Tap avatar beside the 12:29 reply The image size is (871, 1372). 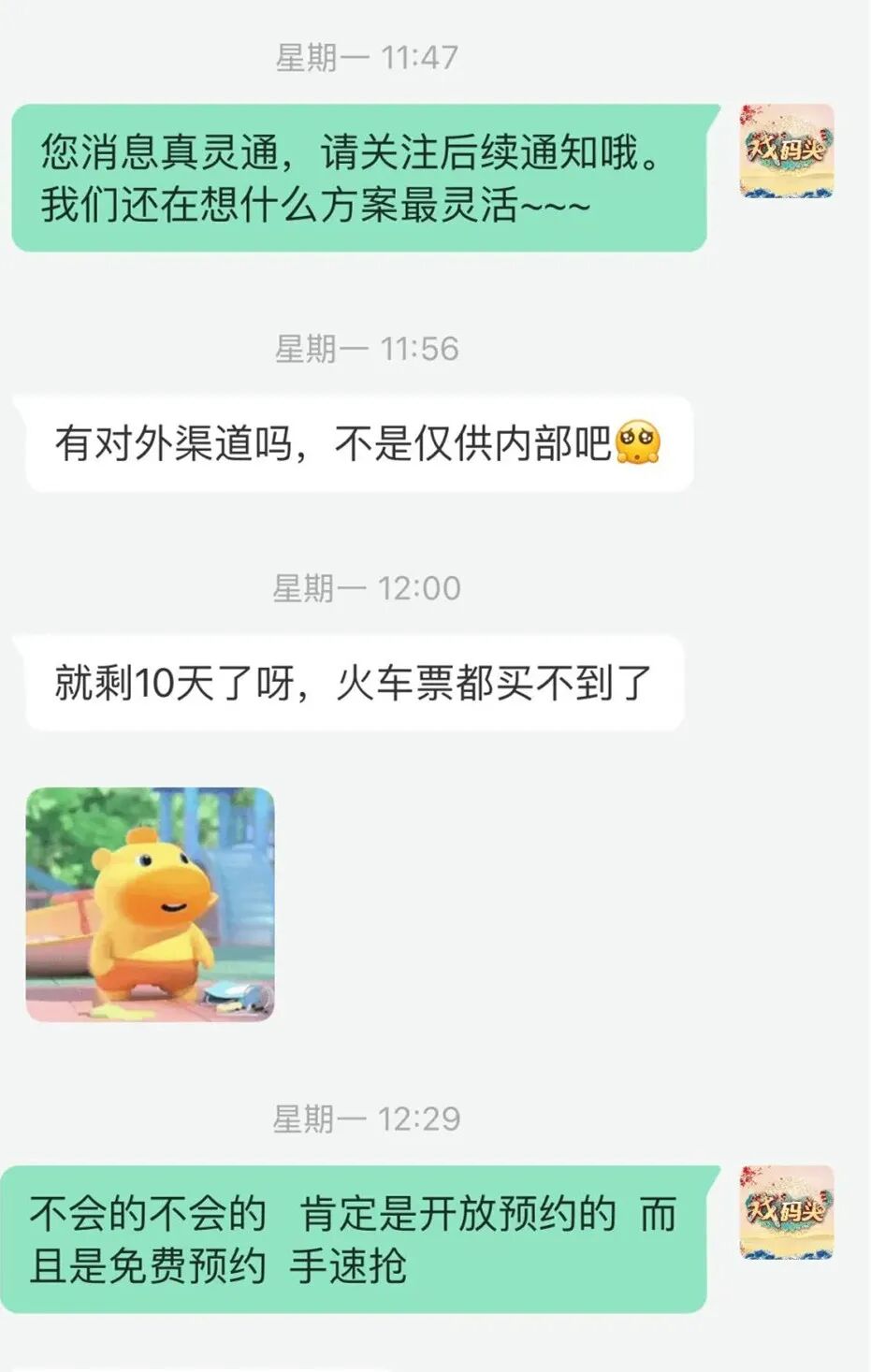point(786,1212)
